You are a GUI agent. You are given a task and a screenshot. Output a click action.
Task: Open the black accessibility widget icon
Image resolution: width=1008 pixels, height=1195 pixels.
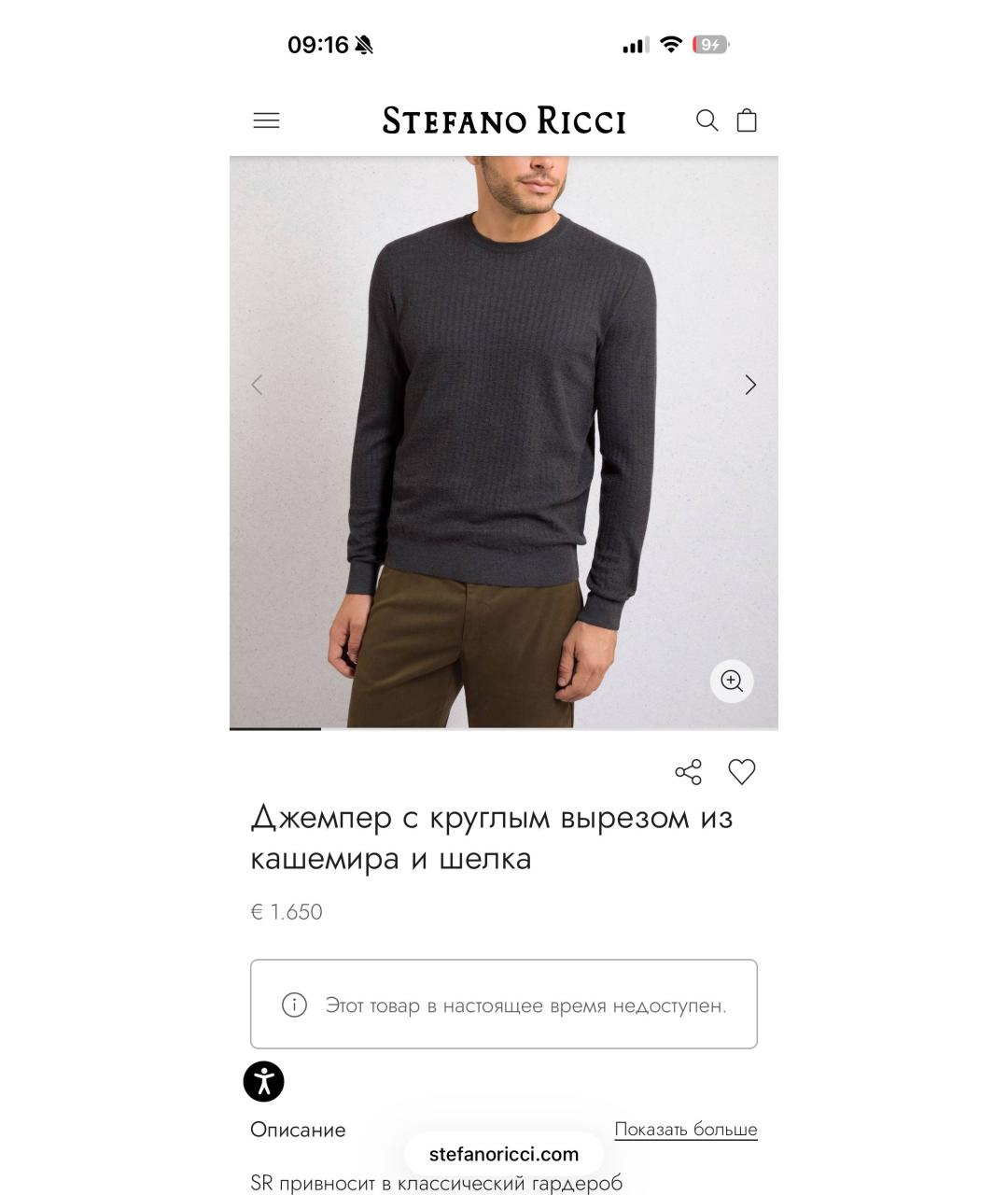click(x=264, y=1081)
